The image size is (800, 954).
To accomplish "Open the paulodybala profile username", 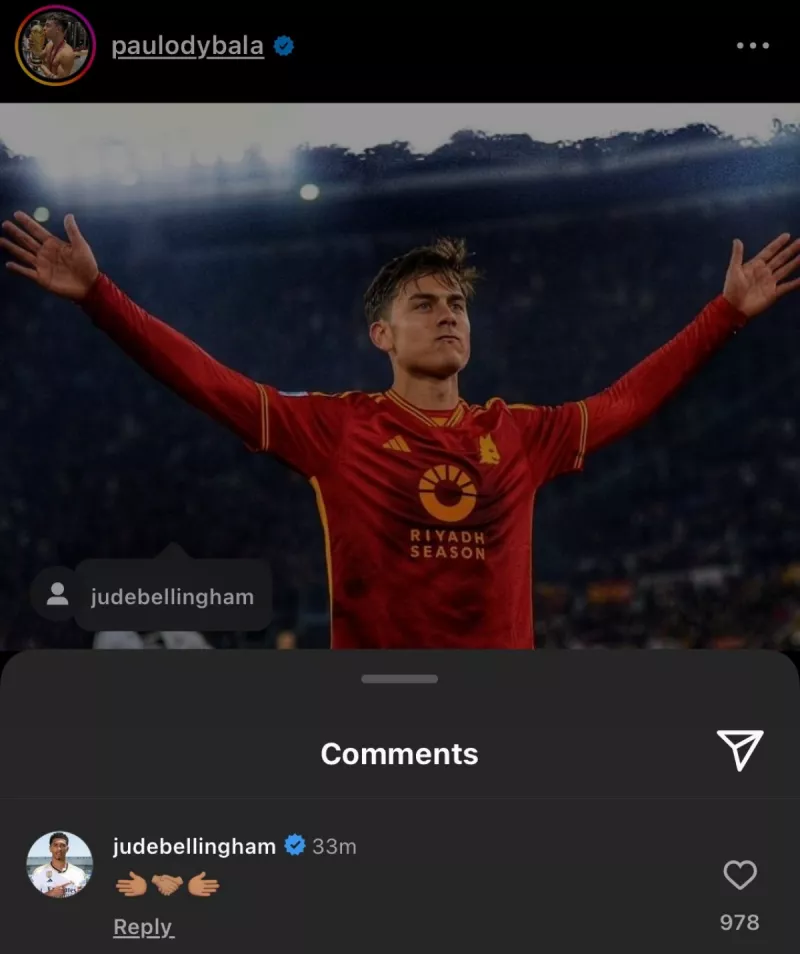I will coord(188,47).
